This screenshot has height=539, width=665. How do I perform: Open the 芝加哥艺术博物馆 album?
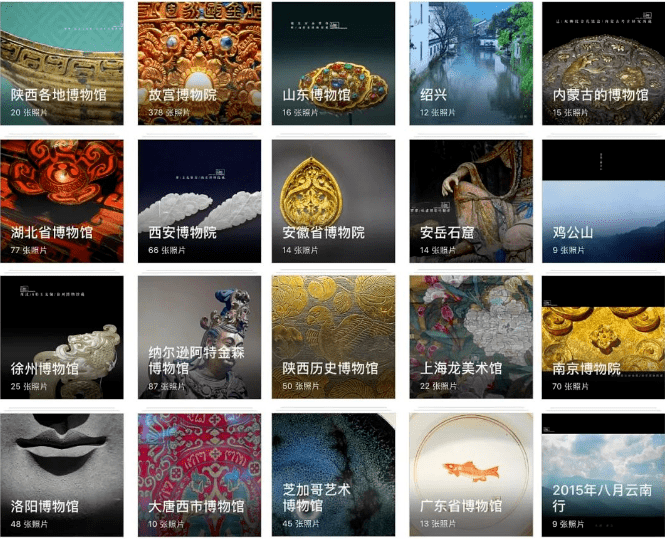coord(334,474)
